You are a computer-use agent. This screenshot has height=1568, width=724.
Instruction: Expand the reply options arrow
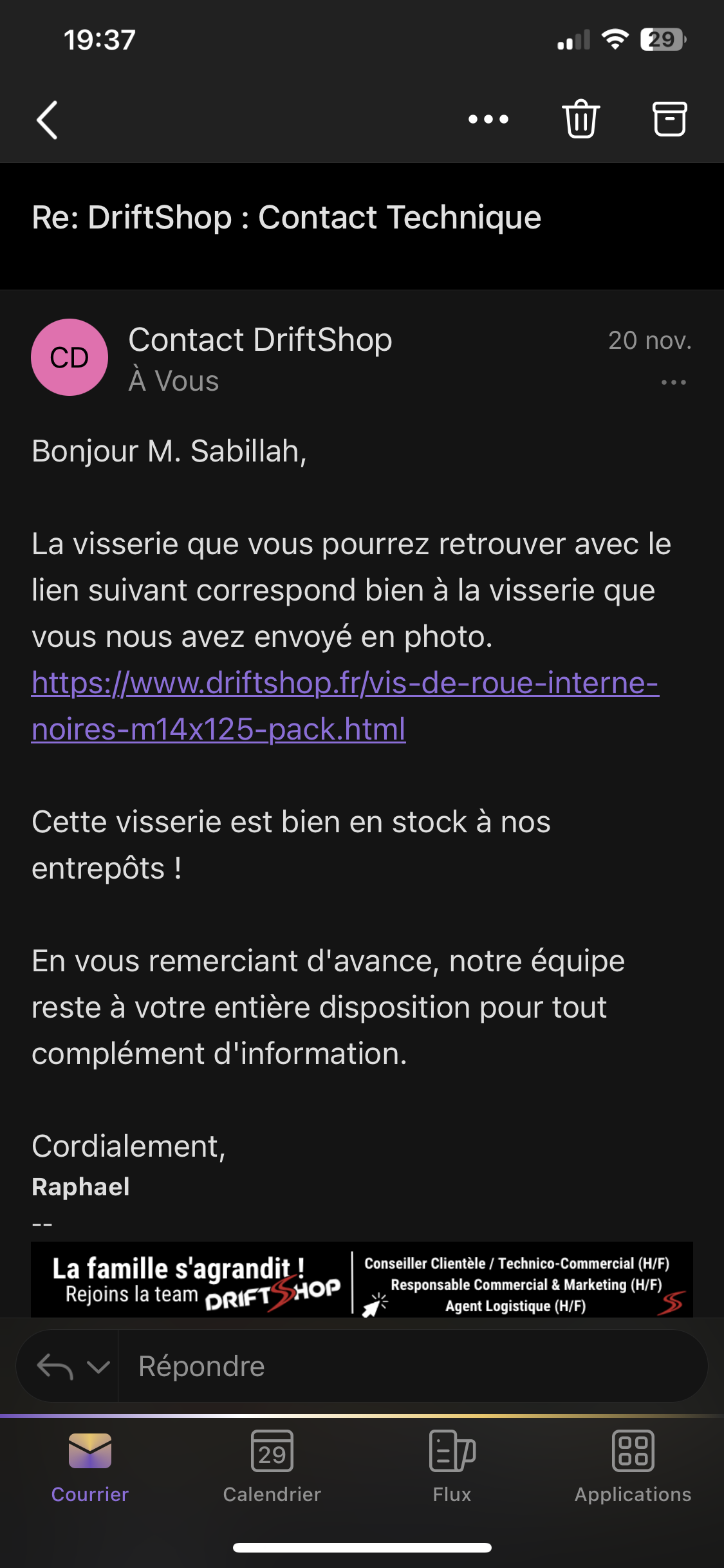[x=98, y=1366]
